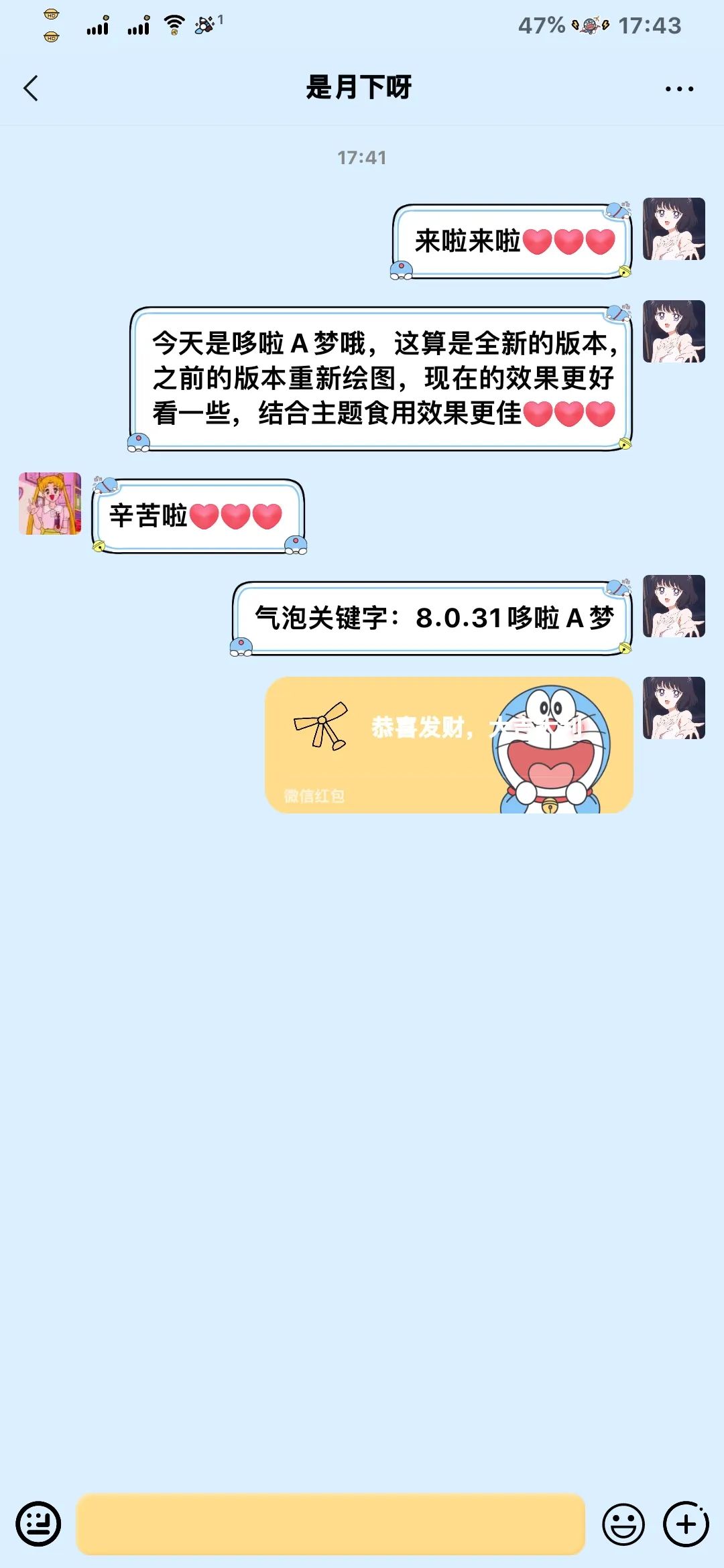Tap the avatar beside the 辛苦啦 message
Image resolution: width=724 pixels, height=1568 pixels.
(x=50, y=503)
